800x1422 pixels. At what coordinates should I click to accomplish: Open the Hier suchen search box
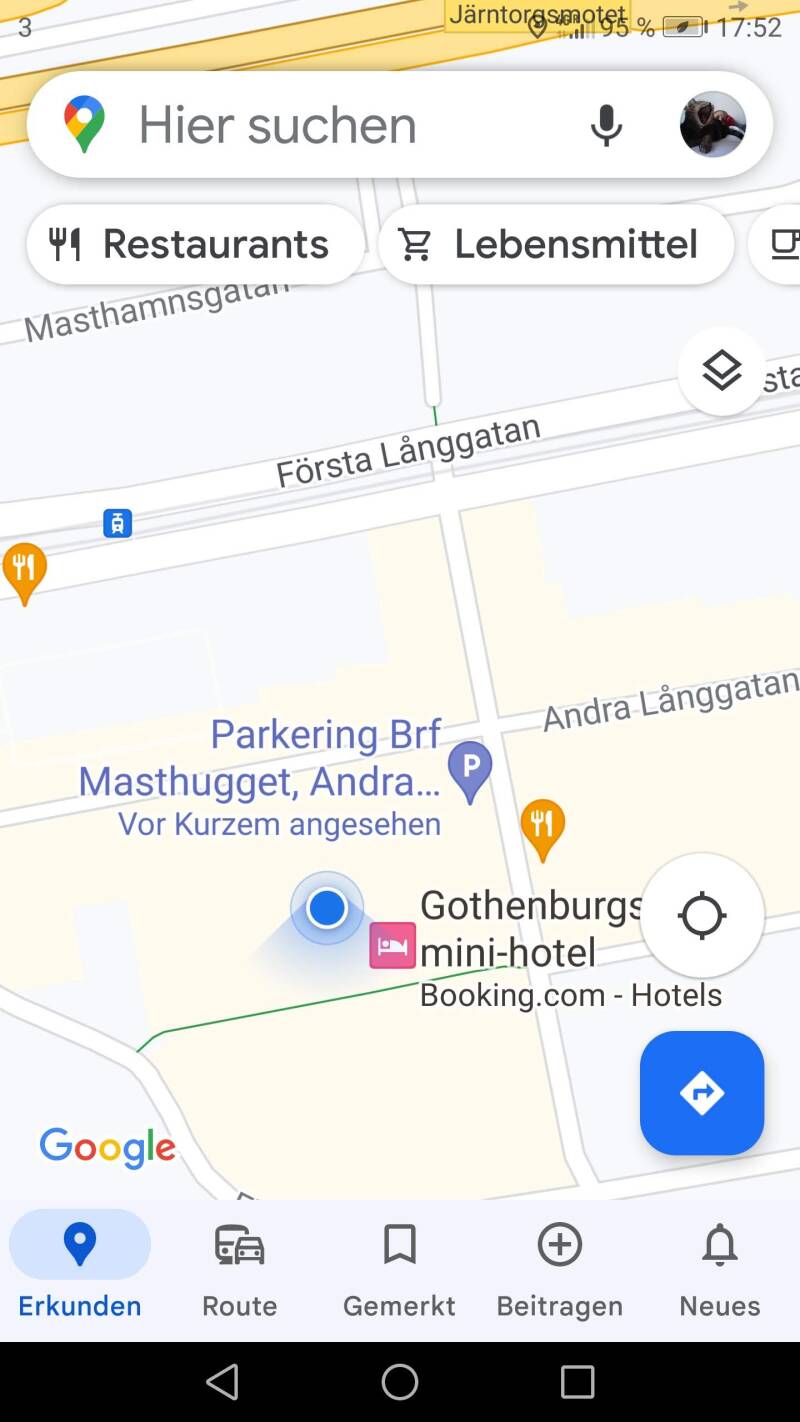click(x=300, y=126)
